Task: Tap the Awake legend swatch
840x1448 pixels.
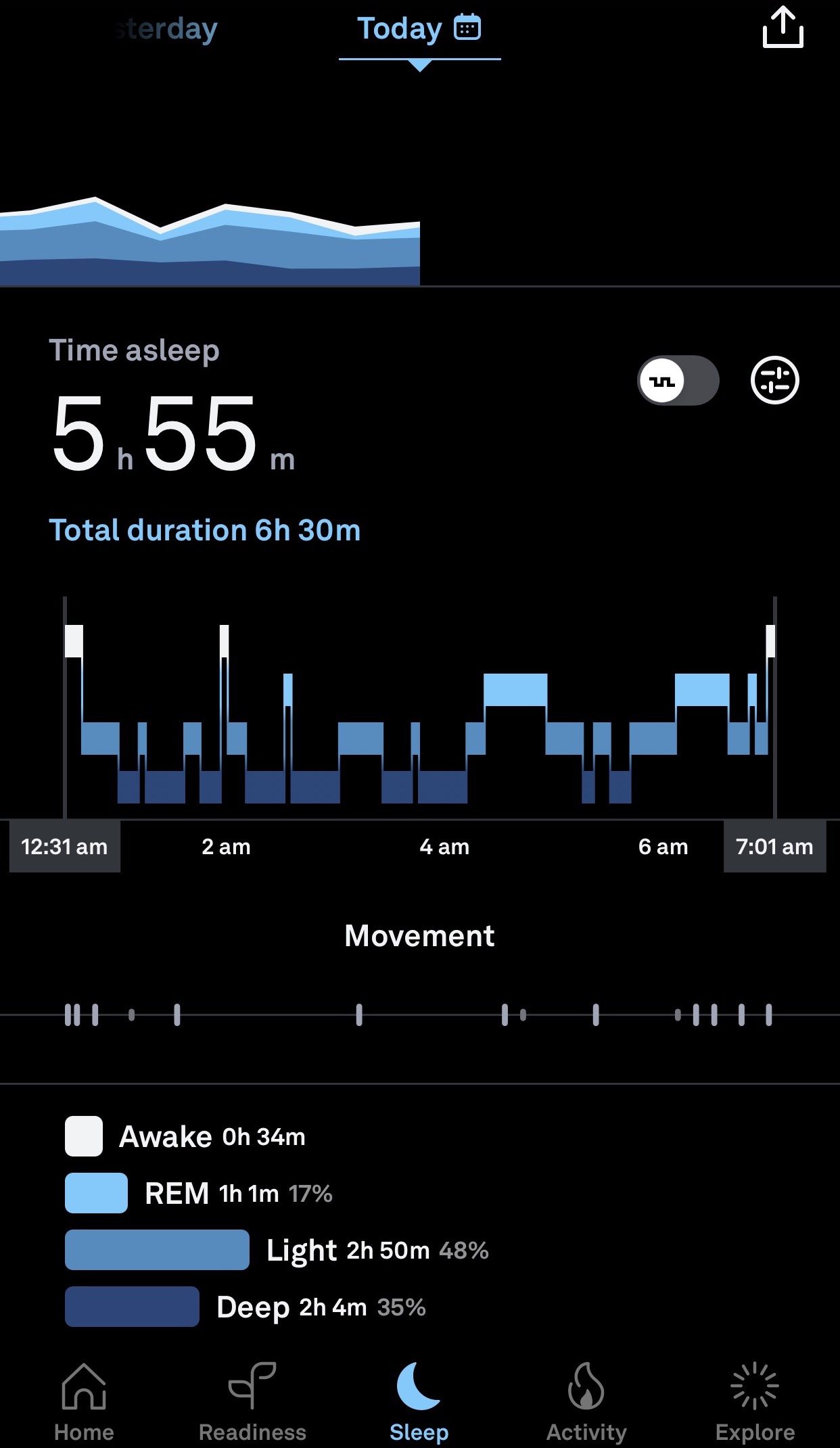Action: (83, 1136)
